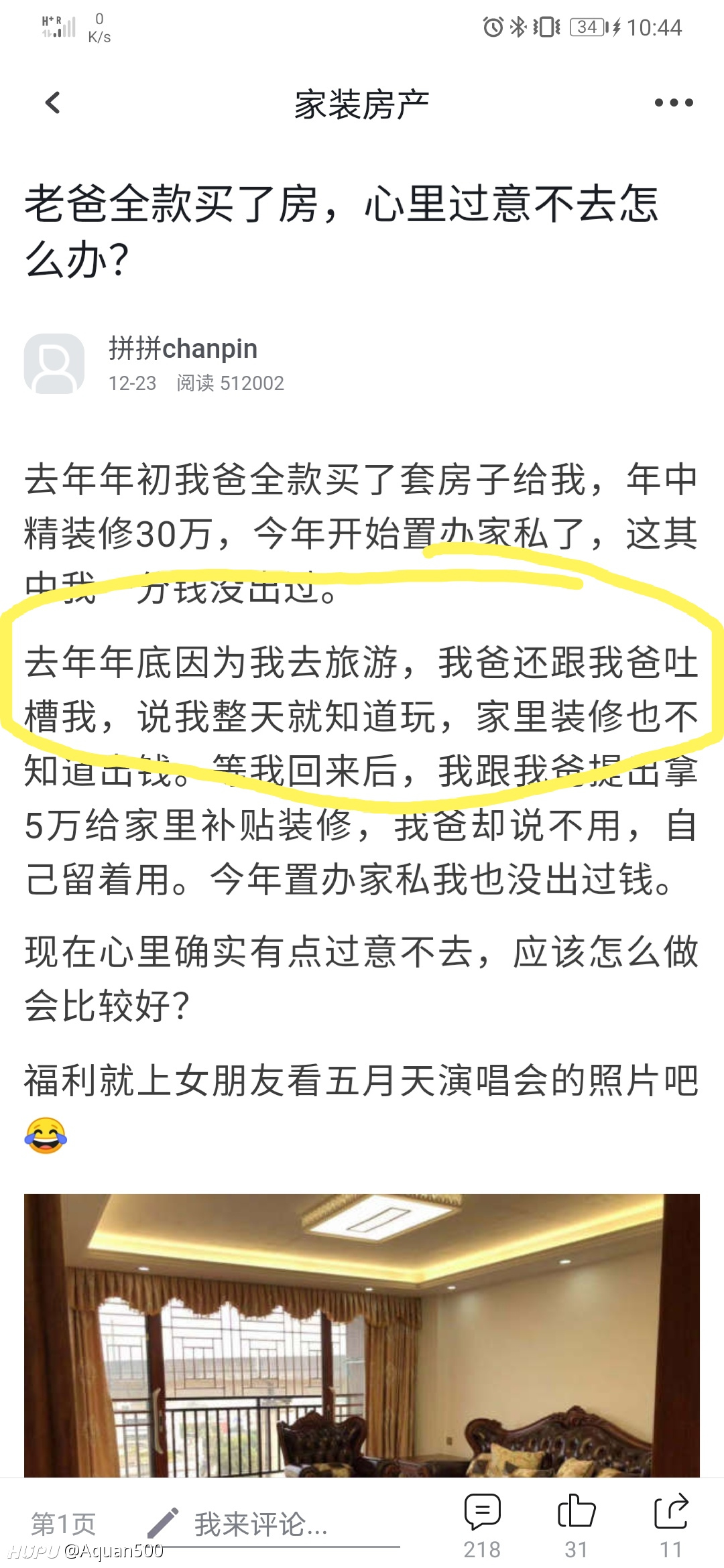Open the 家装房产 board title
The image size is (724, 1568).
coord(362,104)
